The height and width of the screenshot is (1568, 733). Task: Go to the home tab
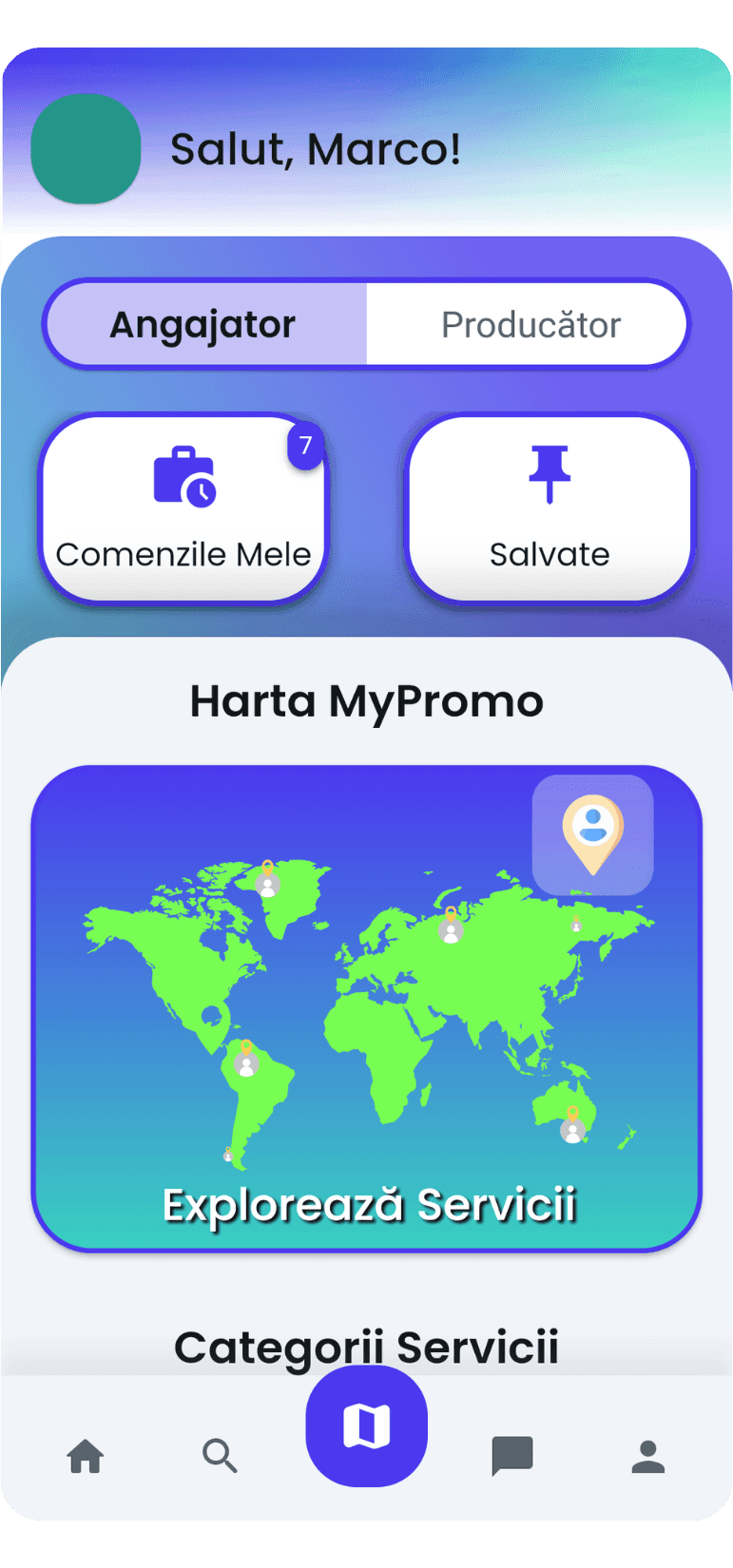pyautogui.click(x=86, y=1456)
